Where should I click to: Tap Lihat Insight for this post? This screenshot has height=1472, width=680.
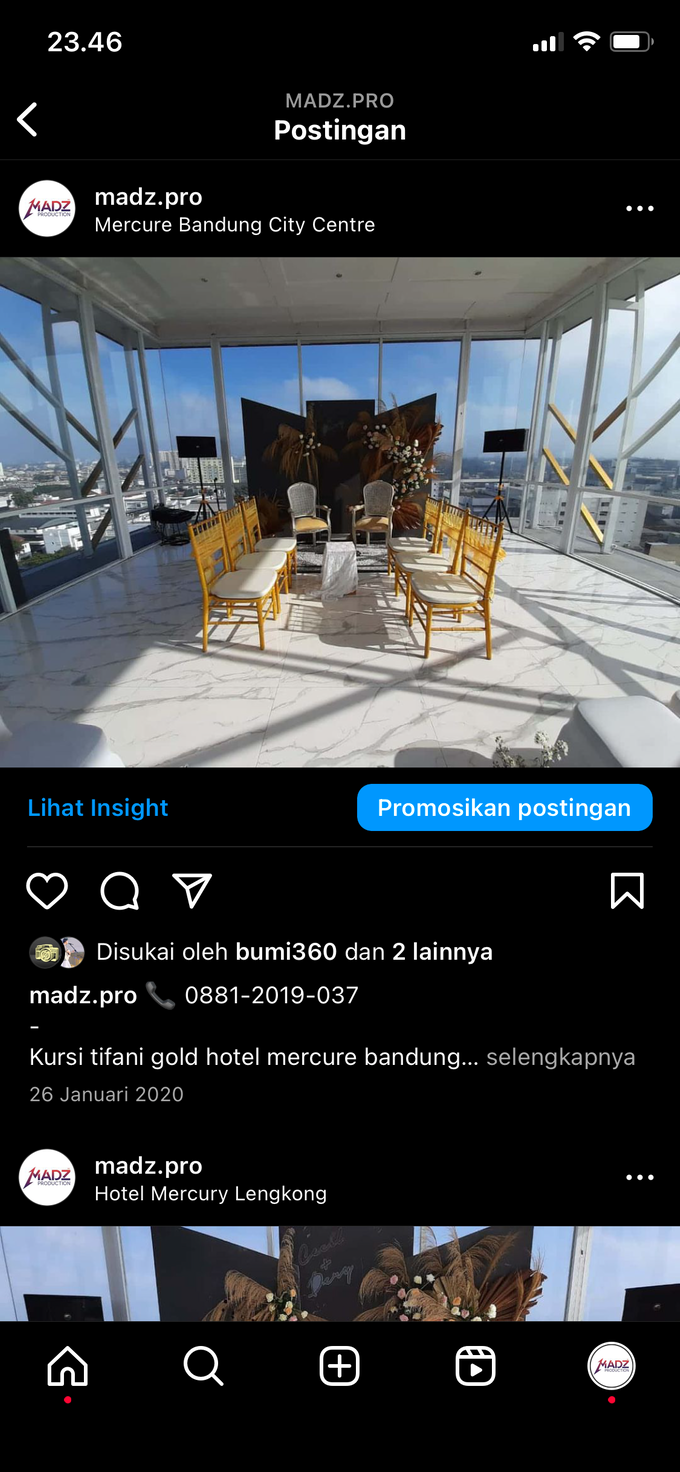98,808
